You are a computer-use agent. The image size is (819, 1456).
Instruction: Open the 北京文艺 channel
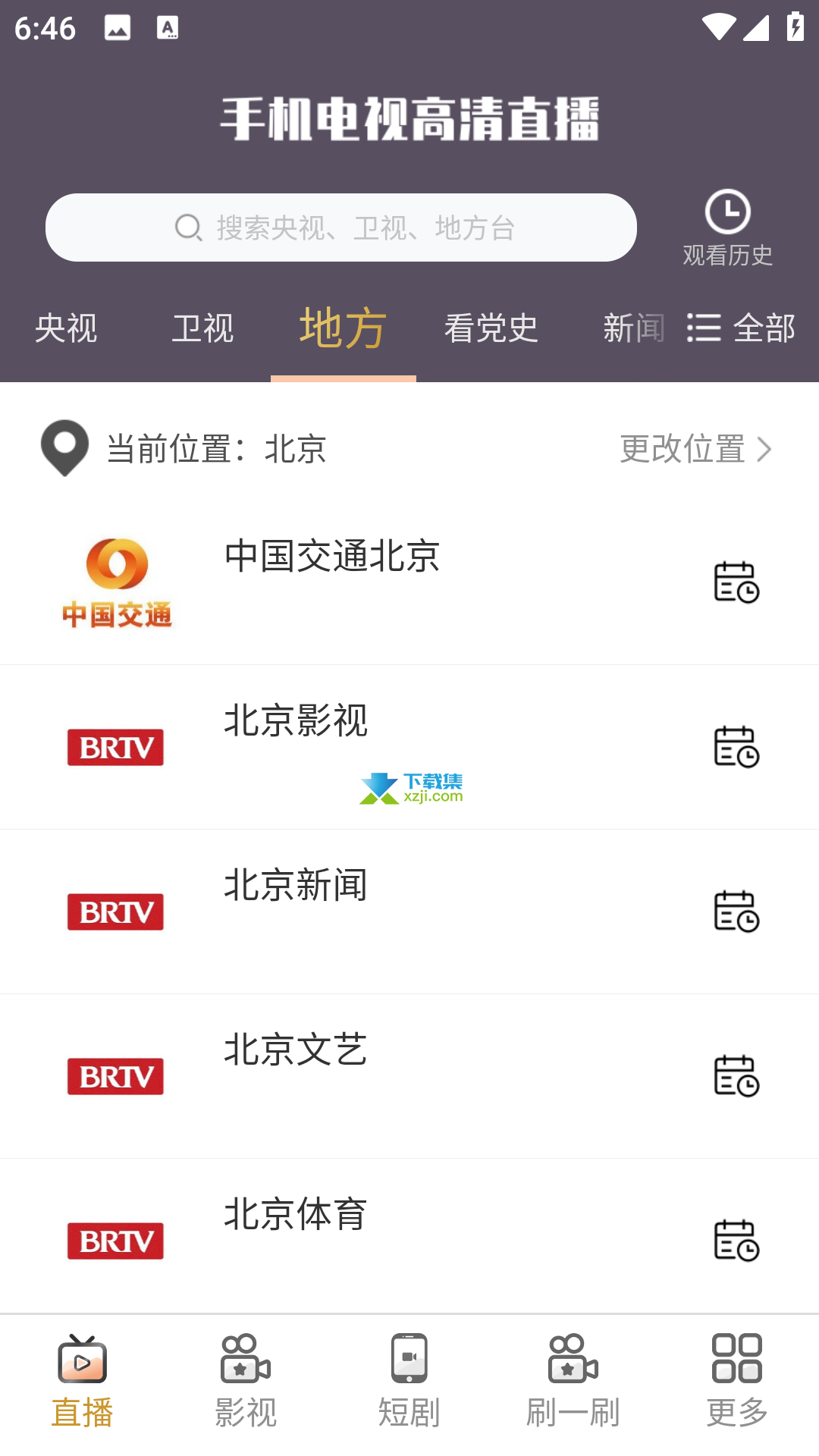[409, 1076]
